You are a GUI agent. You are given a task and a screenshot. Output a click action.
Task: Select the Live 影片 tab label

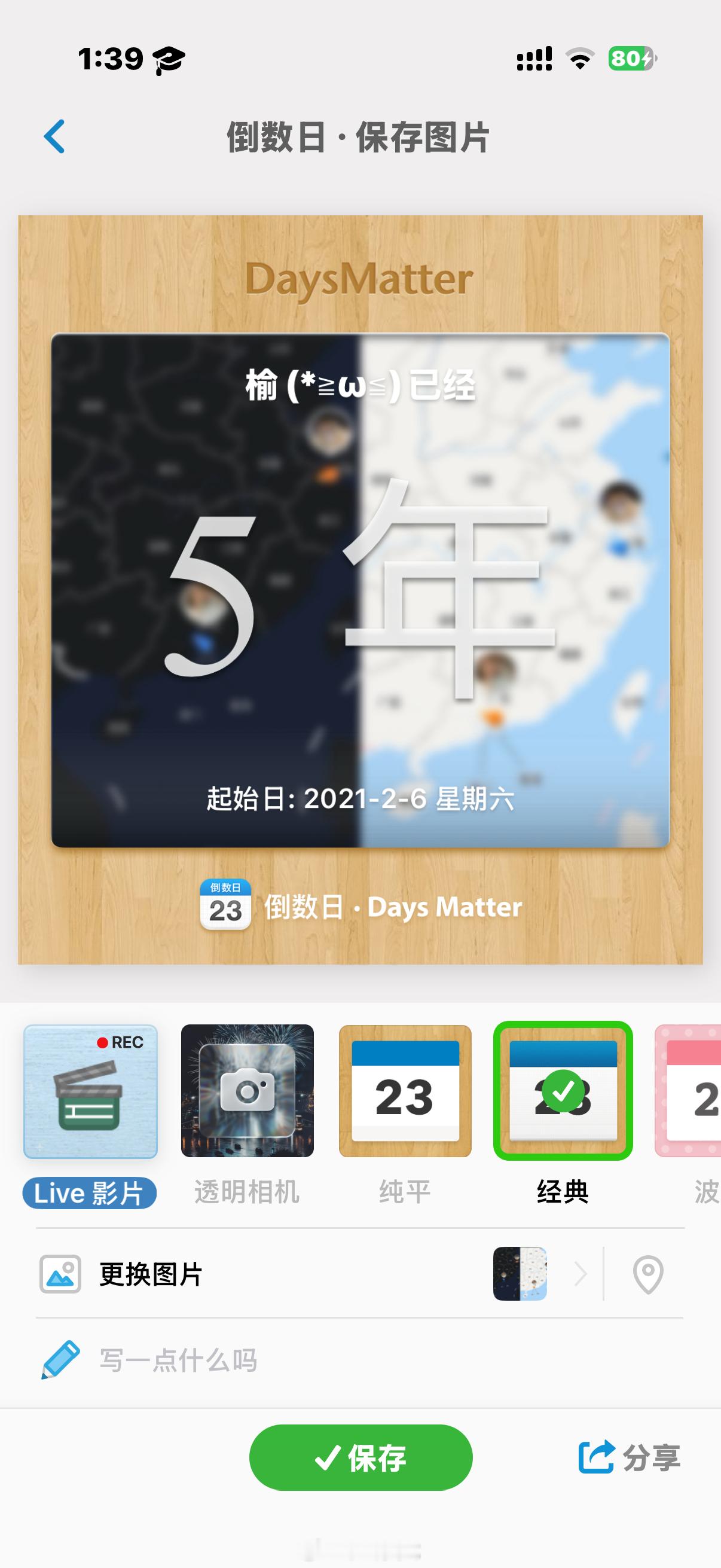point(89,1192)
